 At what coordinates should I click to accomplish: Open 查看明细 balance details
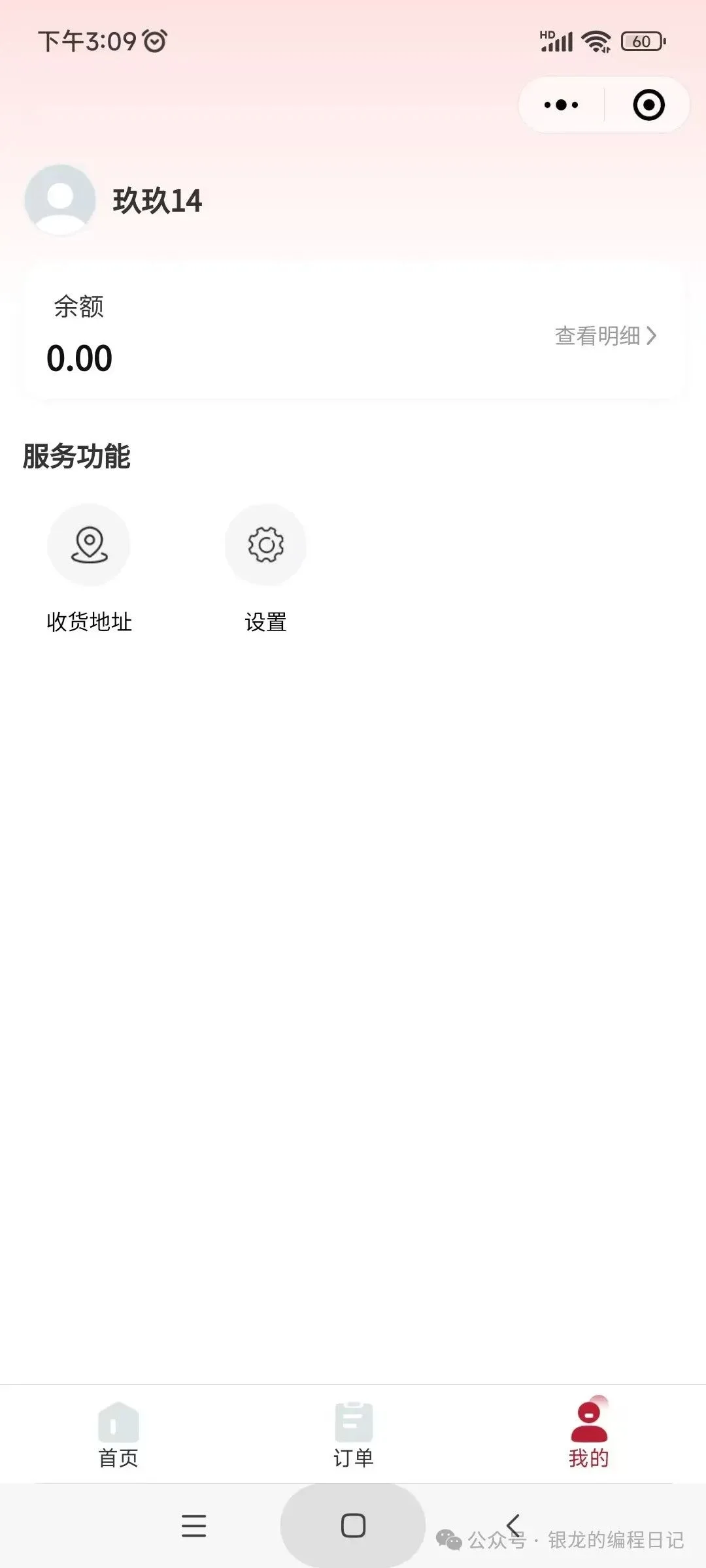[x=605, y=335]
